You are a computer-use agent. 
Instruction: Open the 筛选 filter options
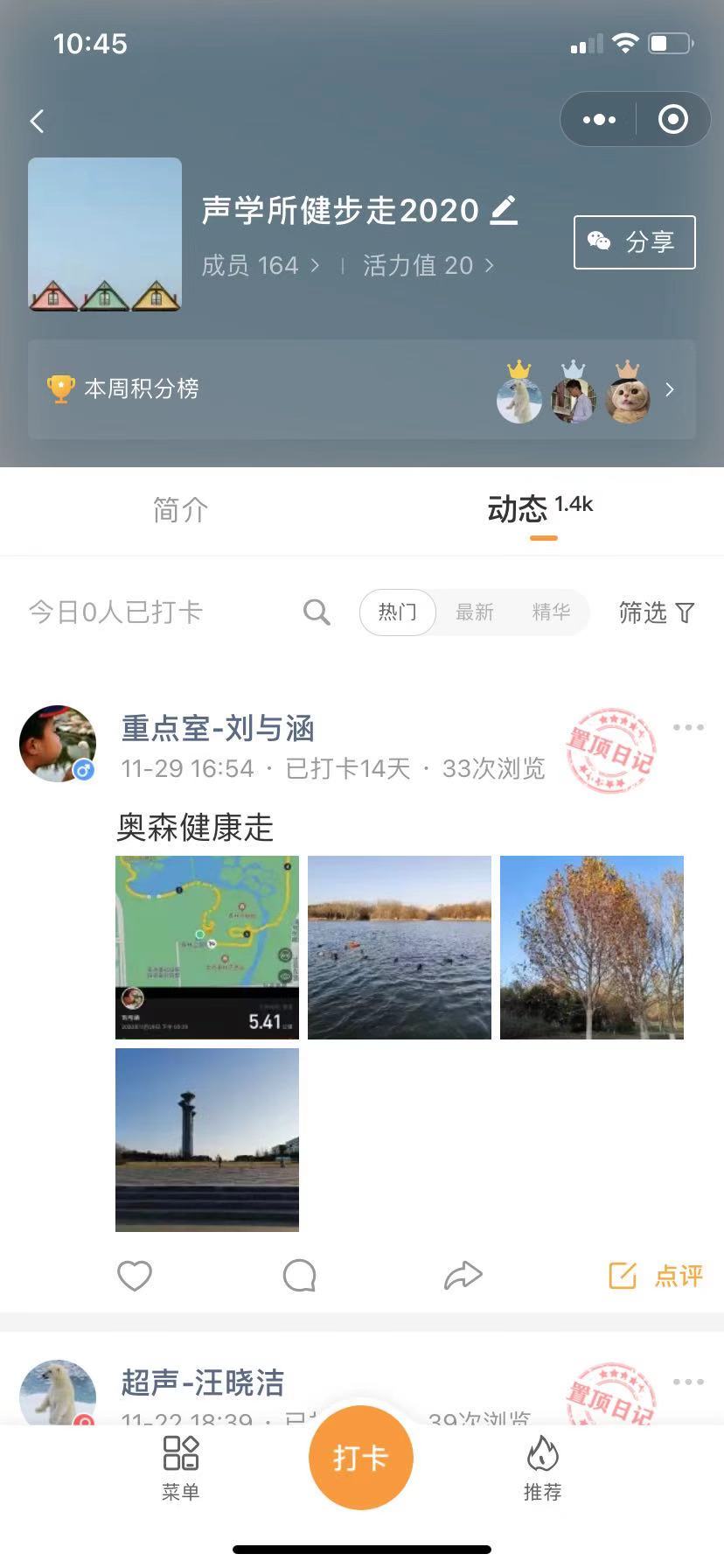[x=656, y=612]
